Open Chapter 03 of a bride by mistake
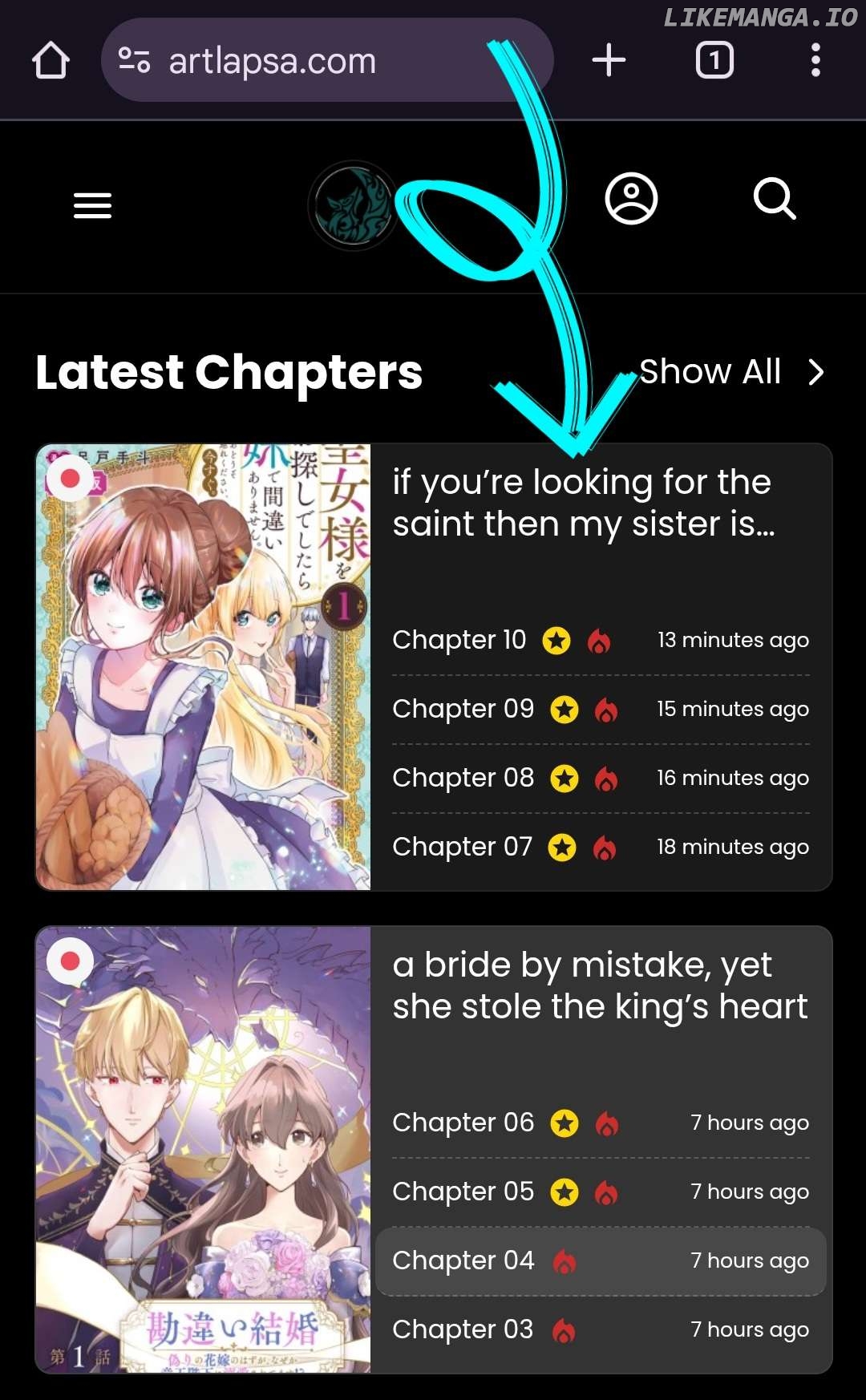The height and width of the screenshot is (1400, 866). 463,1329
